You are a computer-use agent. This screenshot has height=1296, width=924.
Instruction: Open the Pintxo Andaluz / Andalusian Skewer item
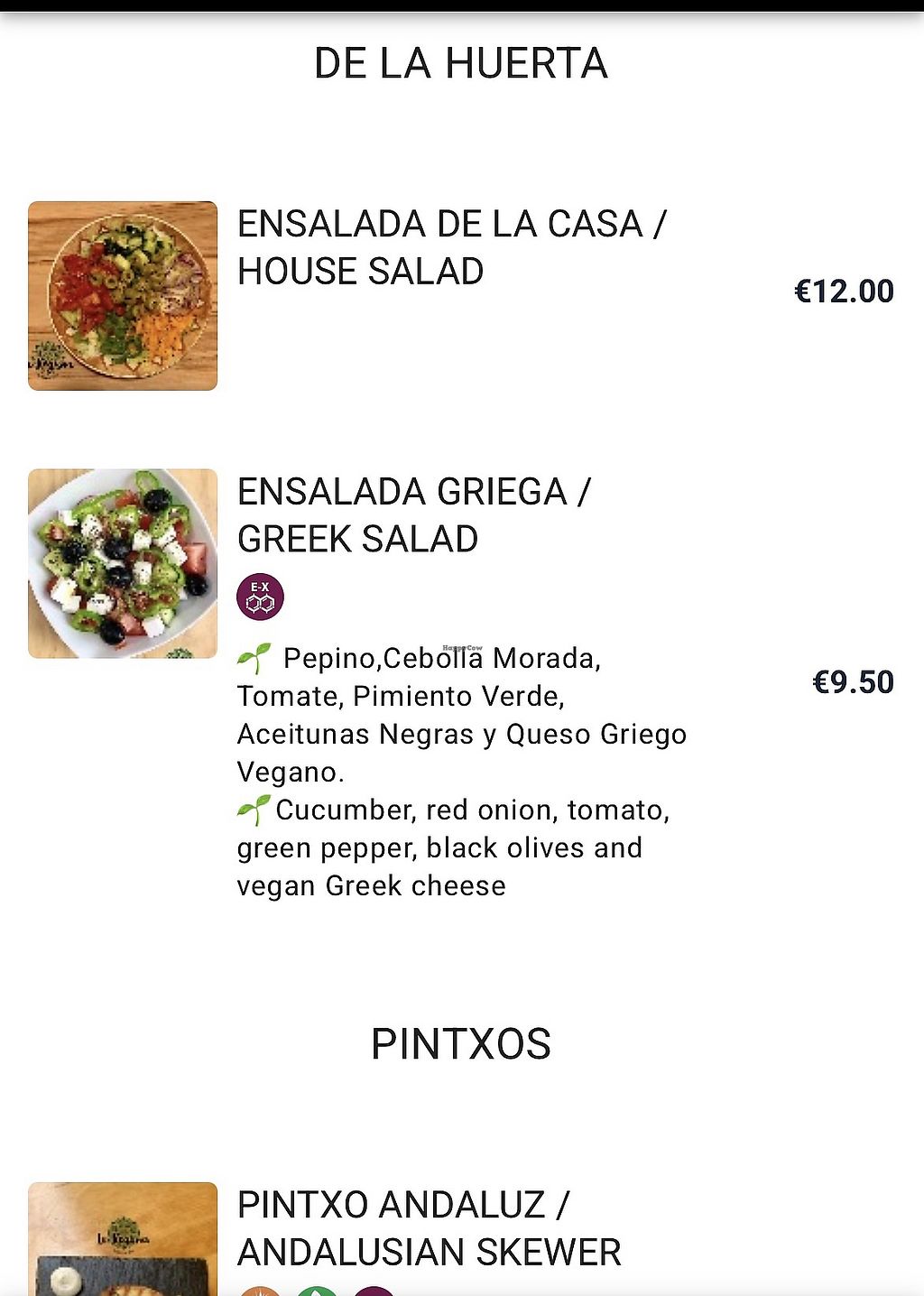coord(429,1228)
